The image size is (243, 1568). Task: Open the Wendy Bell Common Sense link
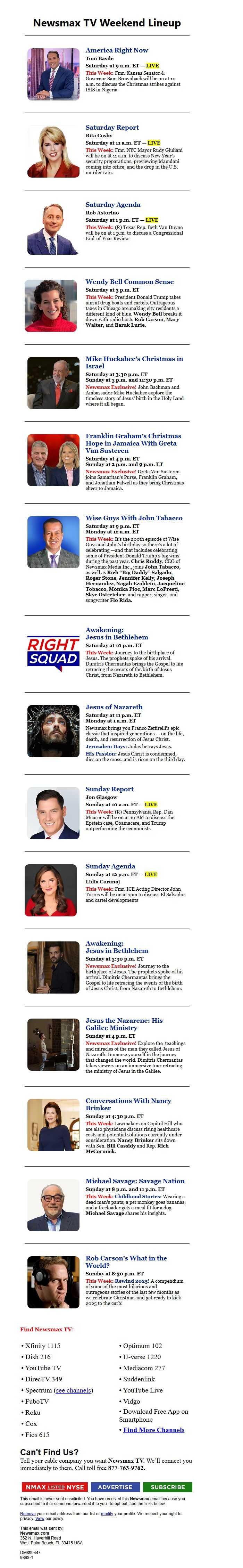(x=129, y=282)
